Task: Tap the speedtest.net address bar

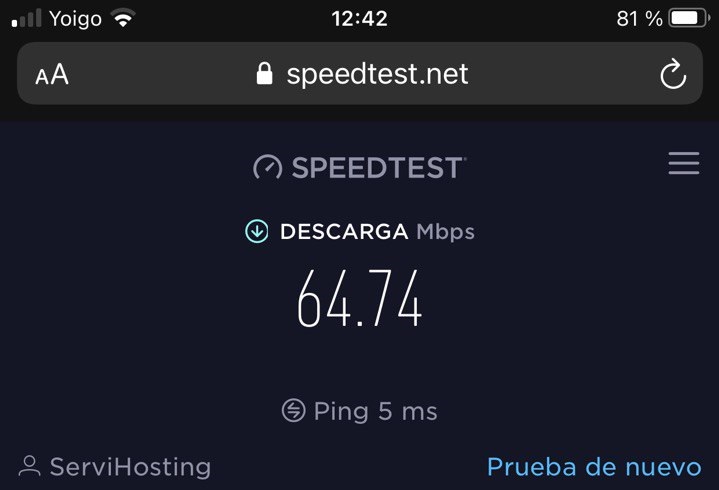Action: point(362,74)
